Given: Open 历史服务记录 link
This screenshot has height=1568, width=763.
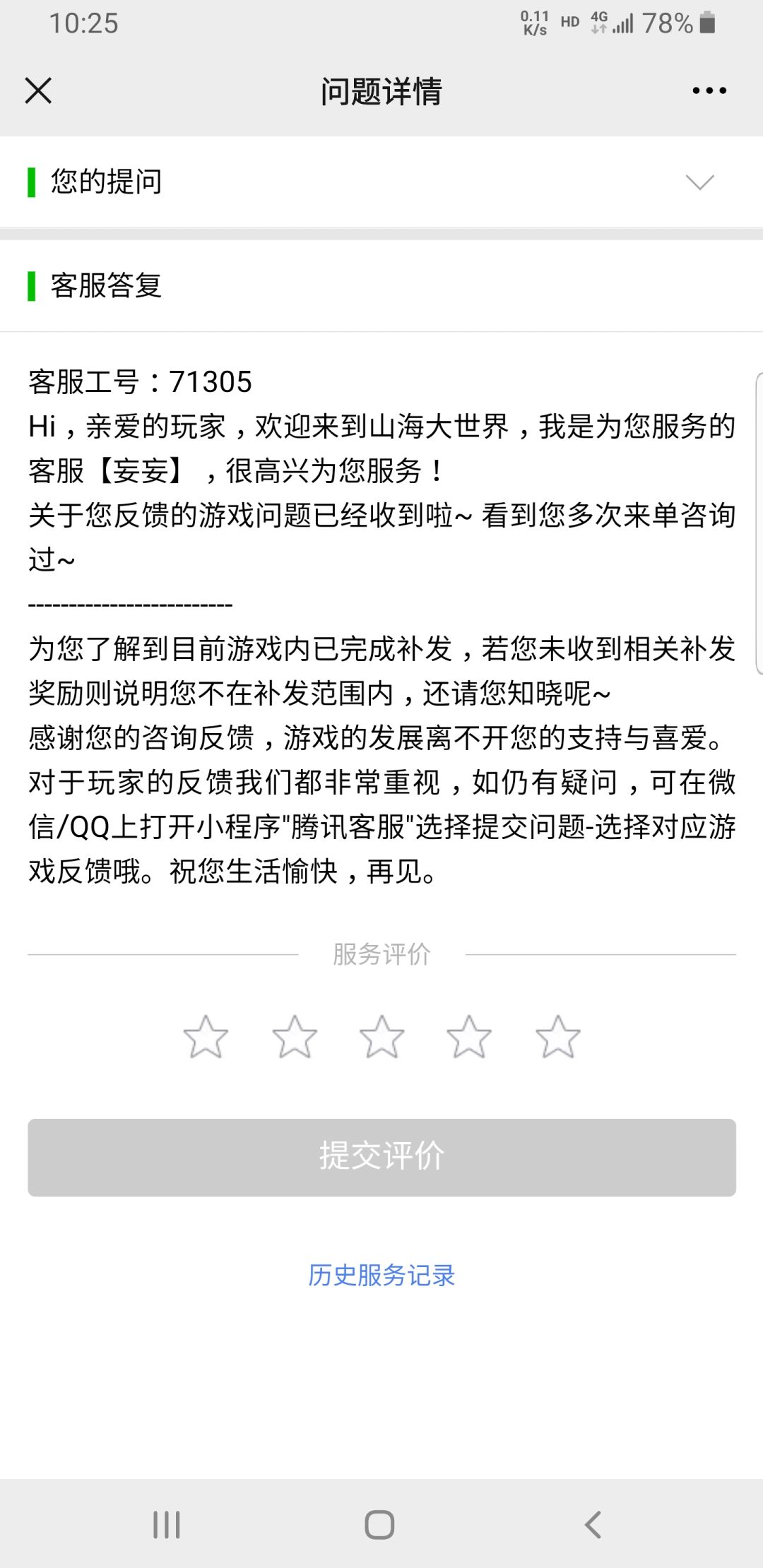Looking at the screenshot, I should coord(381,1275).
